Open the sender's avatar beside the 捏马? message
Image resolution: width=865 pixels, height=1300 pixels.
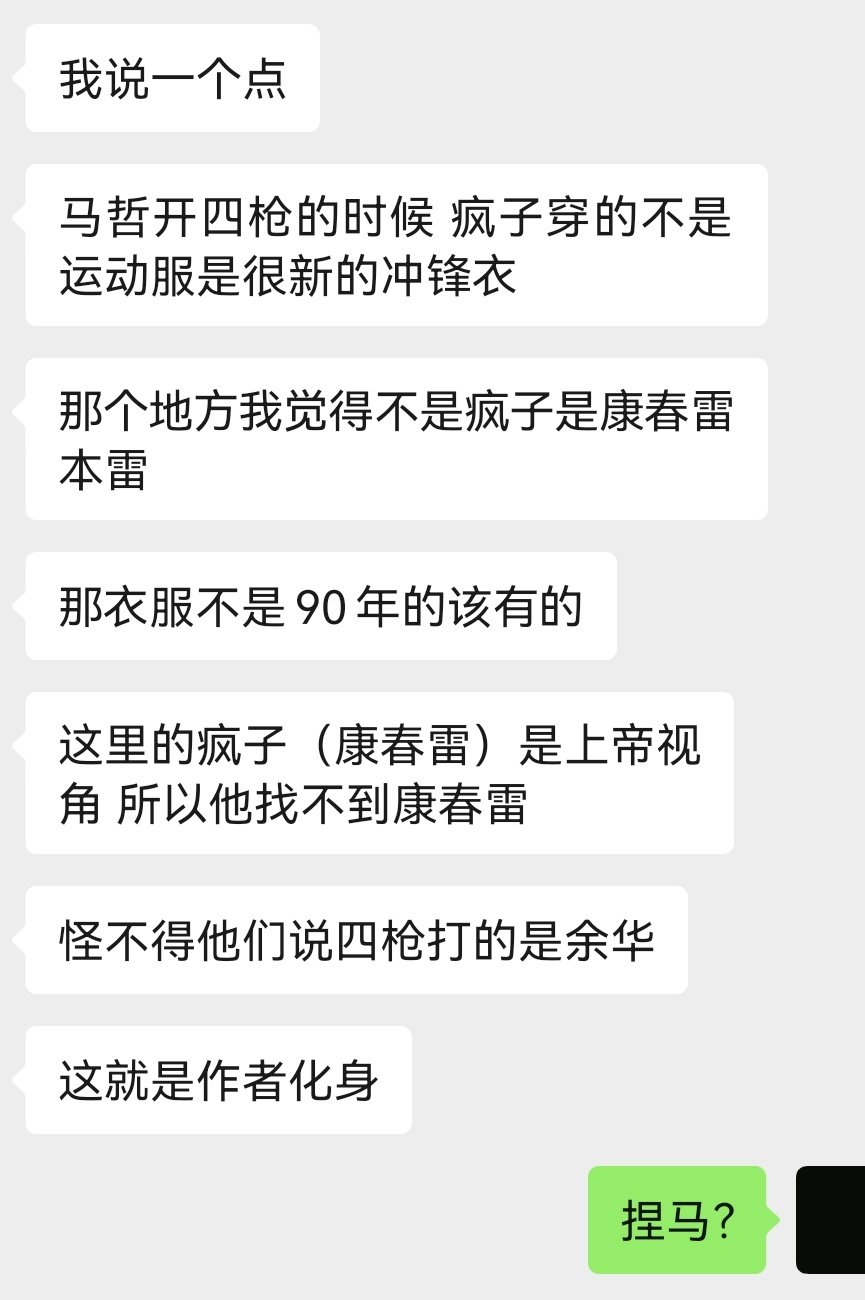tap(831, 1219)
